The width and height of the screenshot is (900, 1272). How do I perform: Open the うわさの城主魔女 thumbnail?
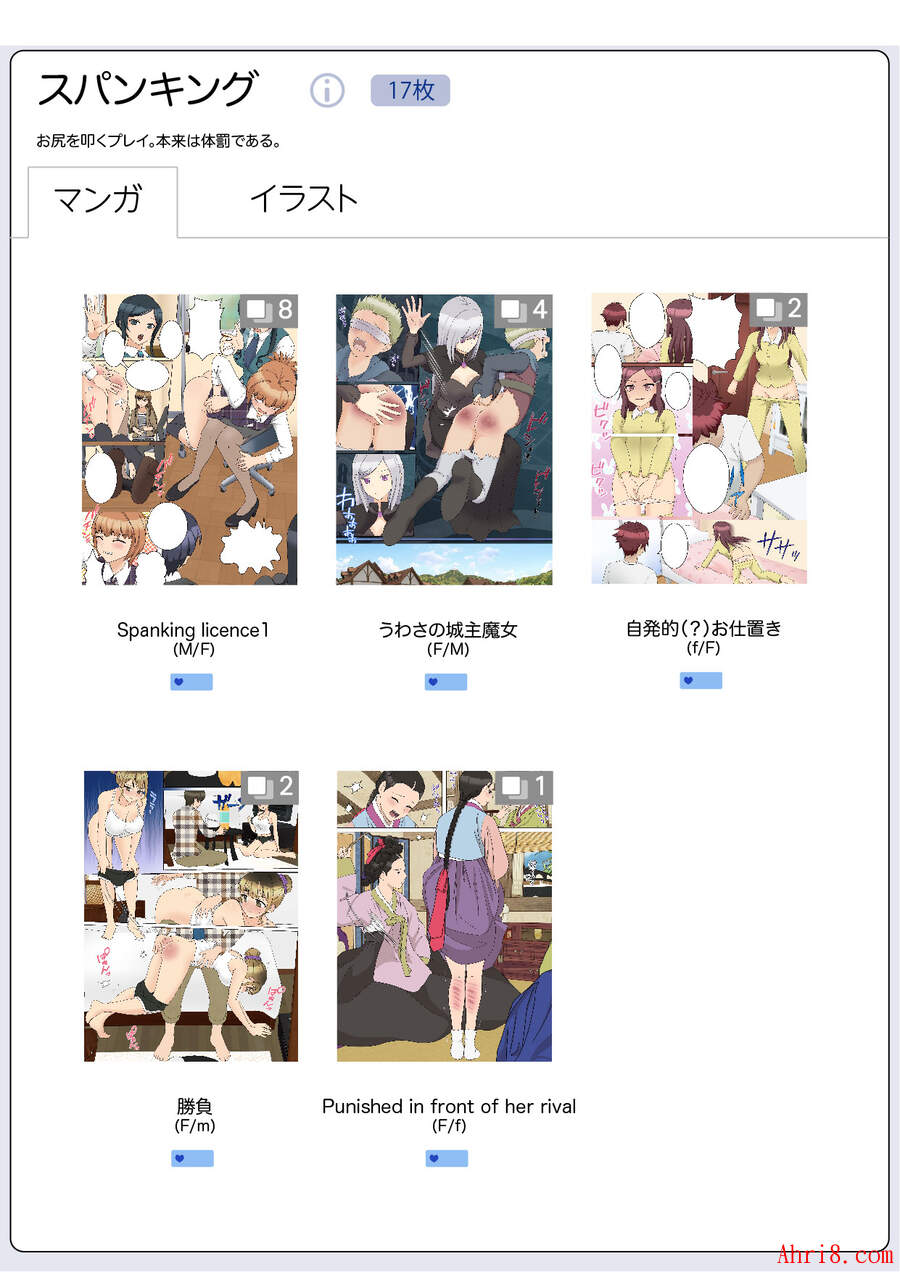[x=444, y=439]
